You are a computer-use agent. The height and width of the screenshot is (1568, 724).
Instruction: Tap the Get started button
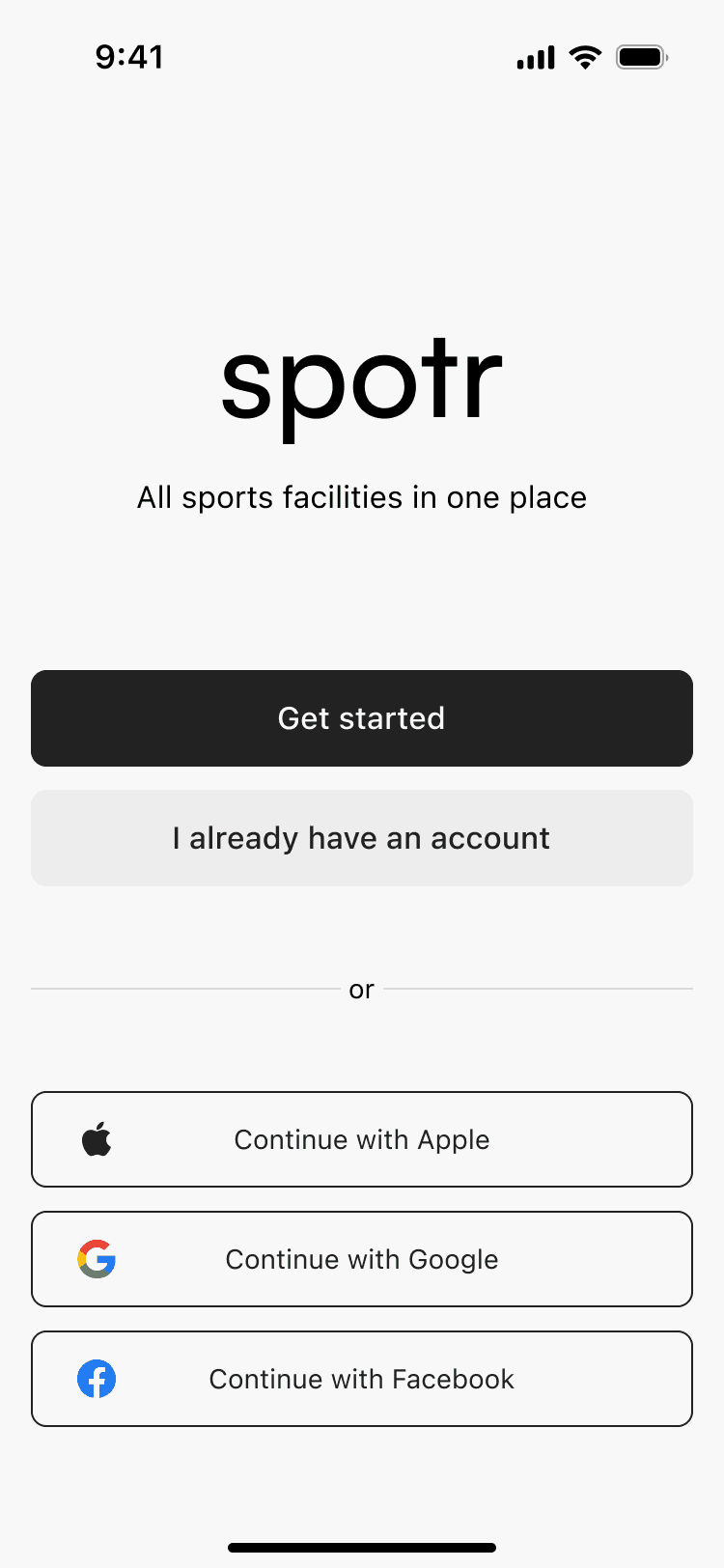(361, 718)
